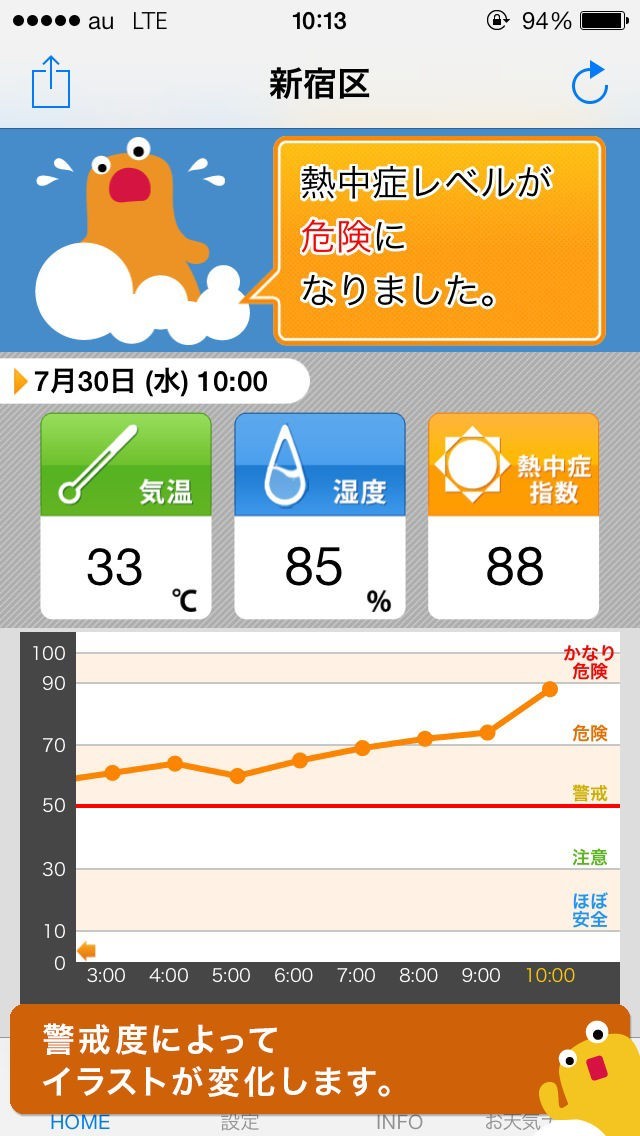Refresh the heatstroke data

coord(590,83)
